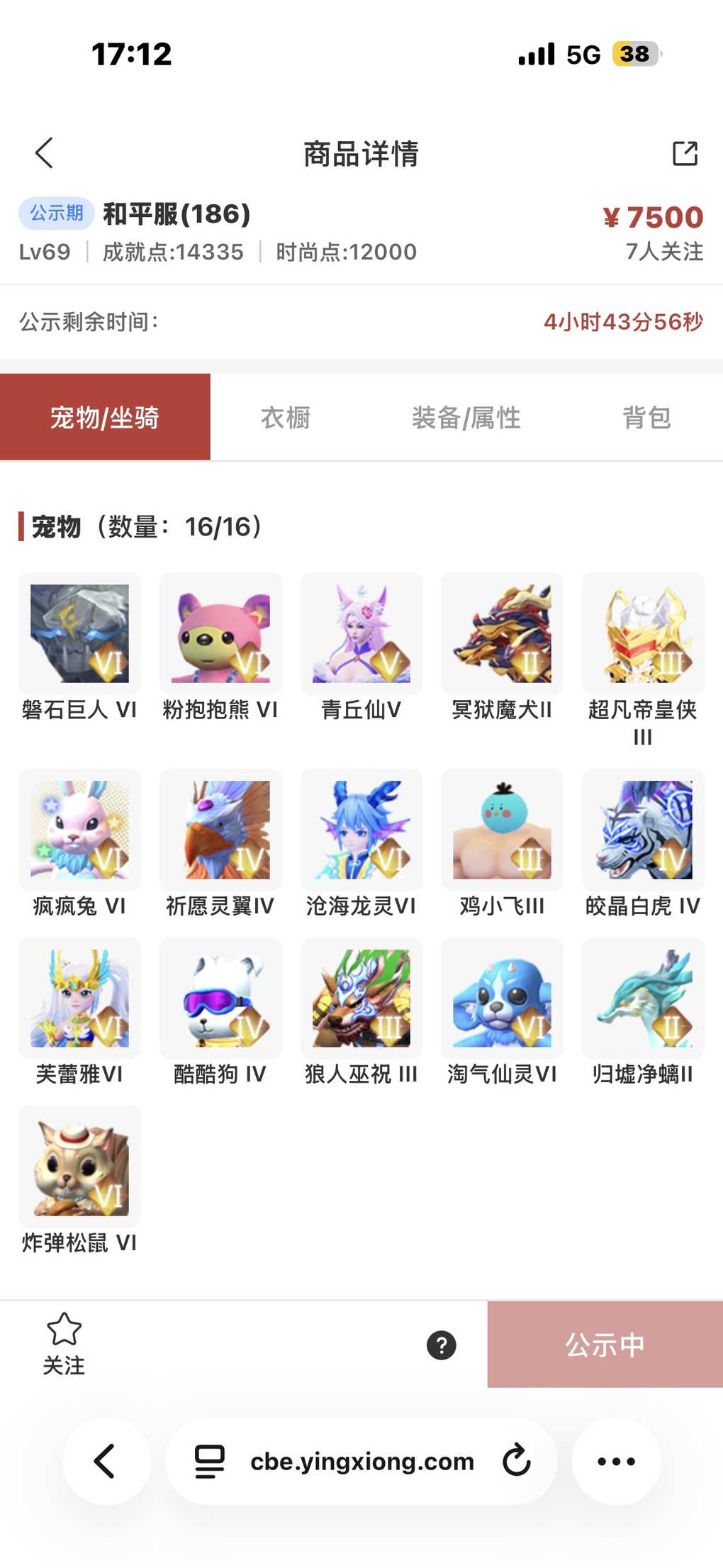The height and width of the screenshot is (1568, 723).
Task: Tap the 公示中 button
Action: (x=605, y=1345)
